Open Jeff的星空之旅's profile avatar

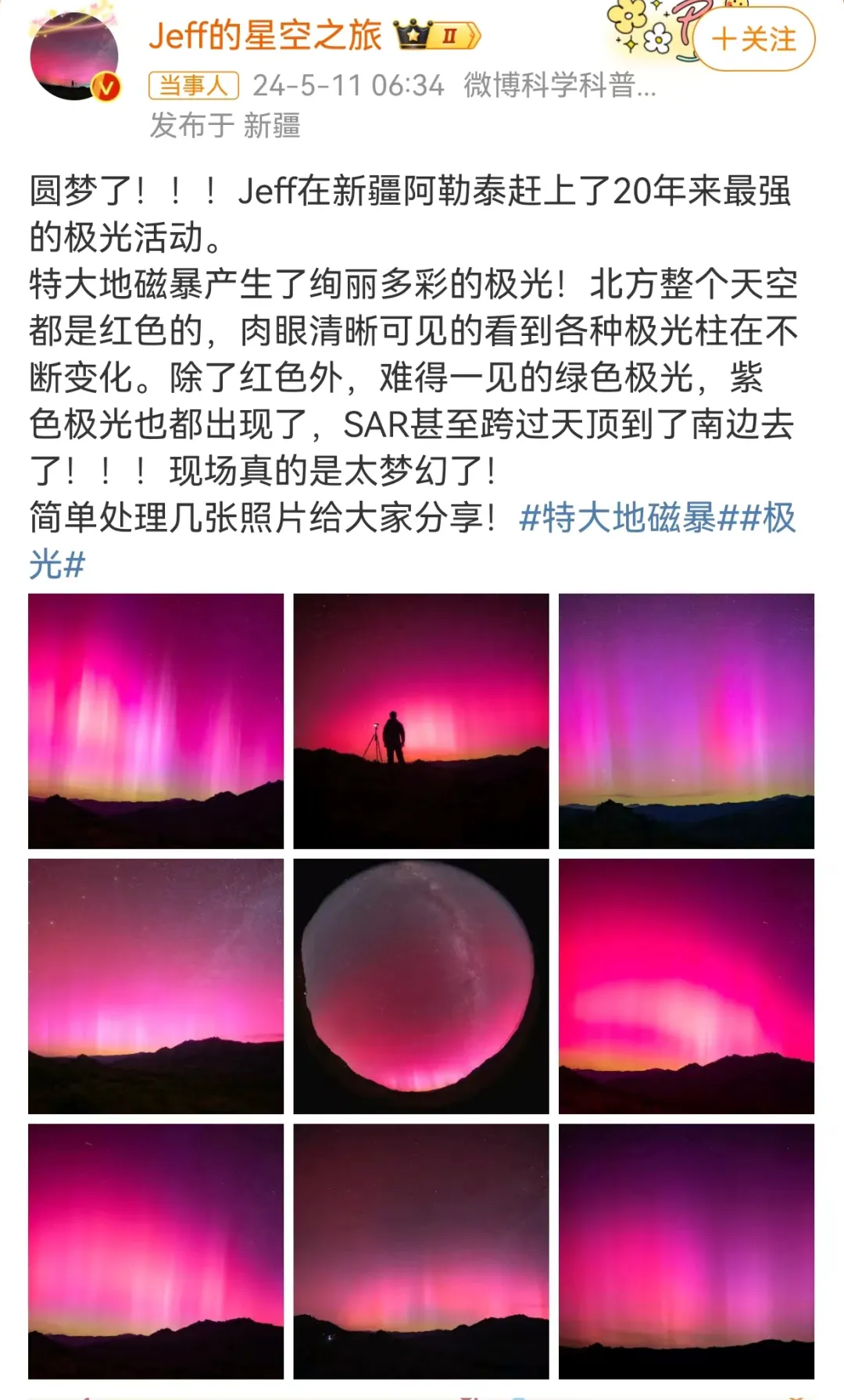(74, 57)
